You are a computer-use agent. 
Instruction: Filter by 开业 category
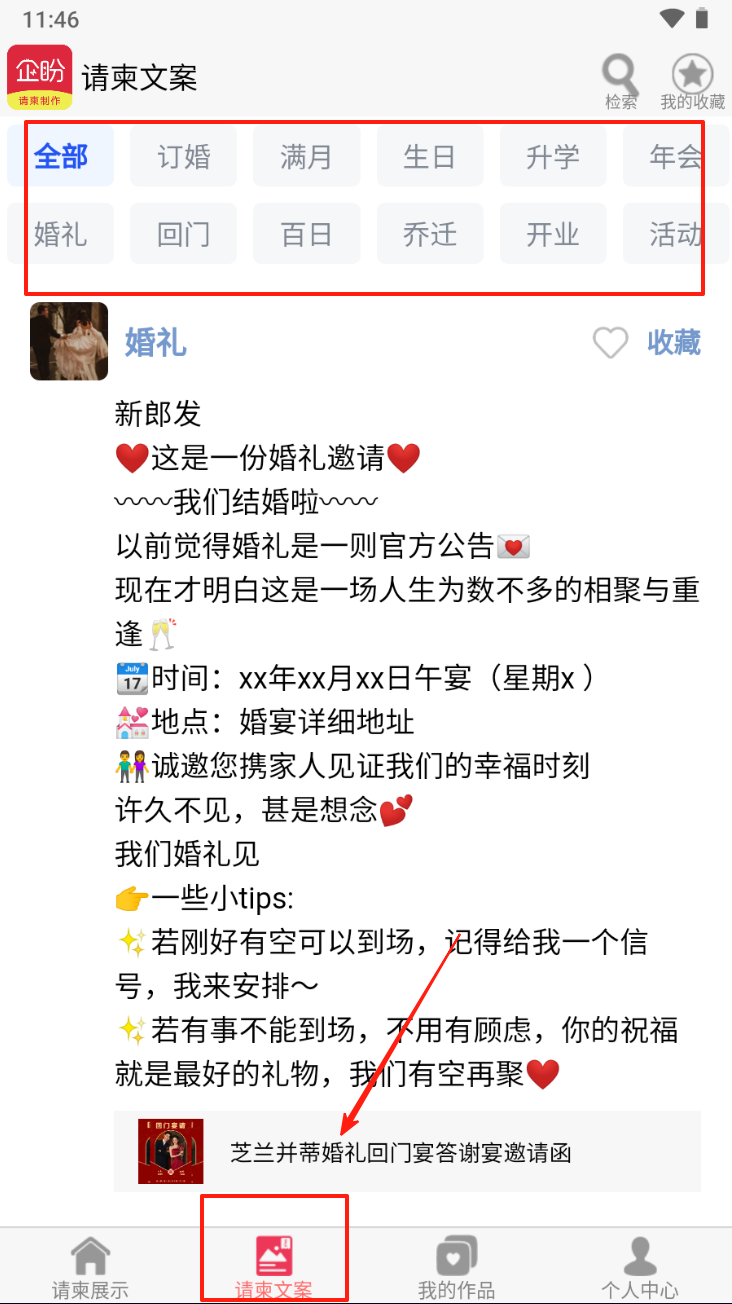(553, 234)
